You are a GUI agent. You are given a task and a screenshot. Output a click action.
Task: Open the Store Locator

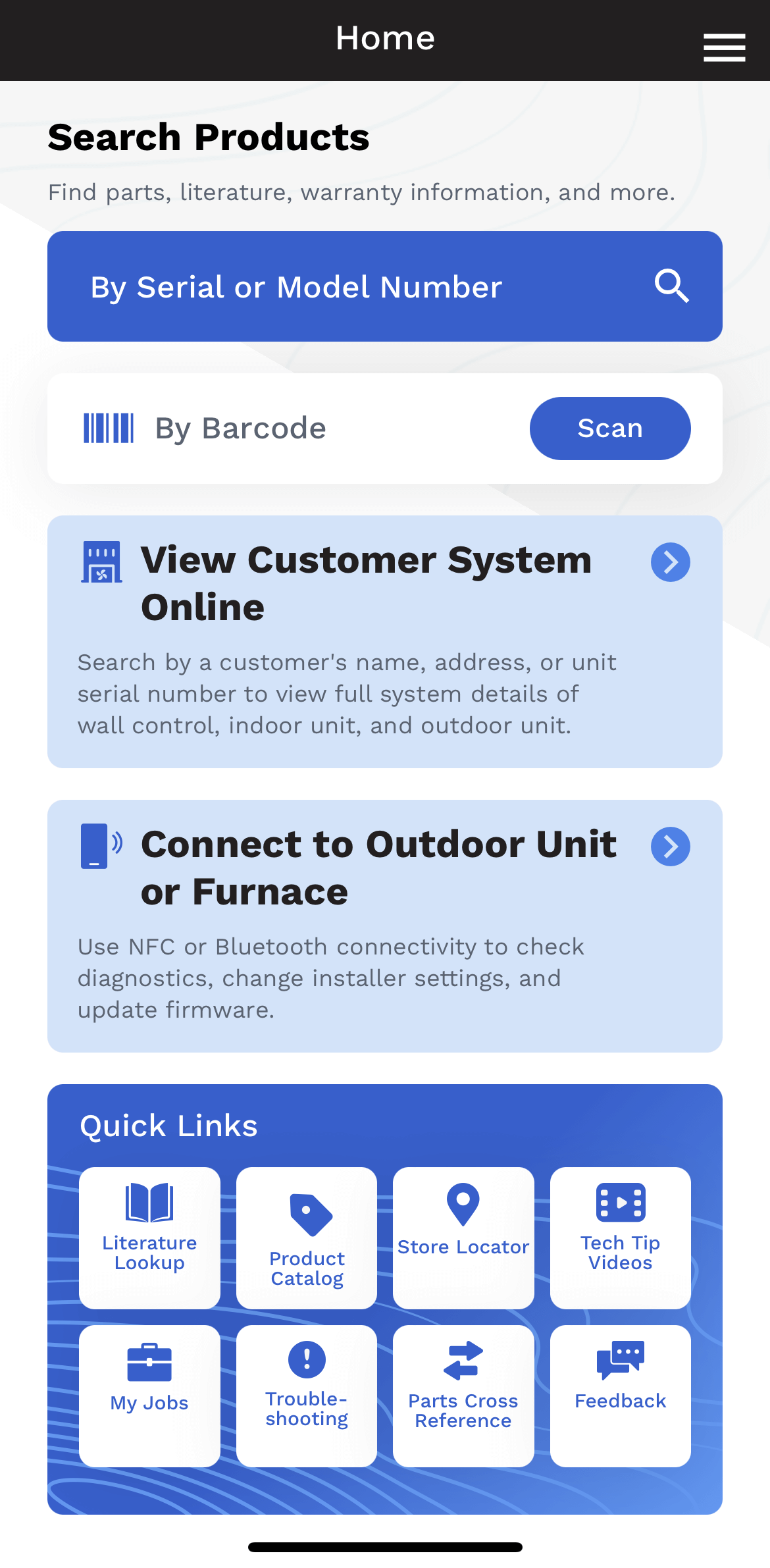pos(463,1238)
